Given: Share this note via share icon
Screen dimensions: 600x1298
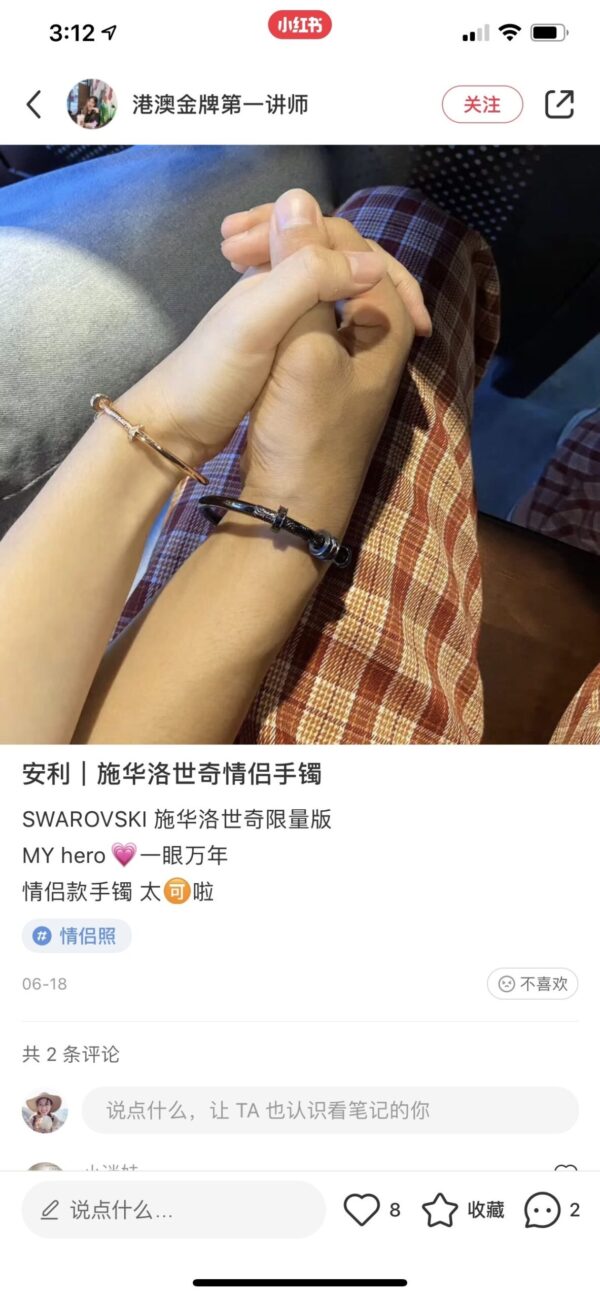Looking at the screenshot, I should pyautogui.click(x=559, y=104).
